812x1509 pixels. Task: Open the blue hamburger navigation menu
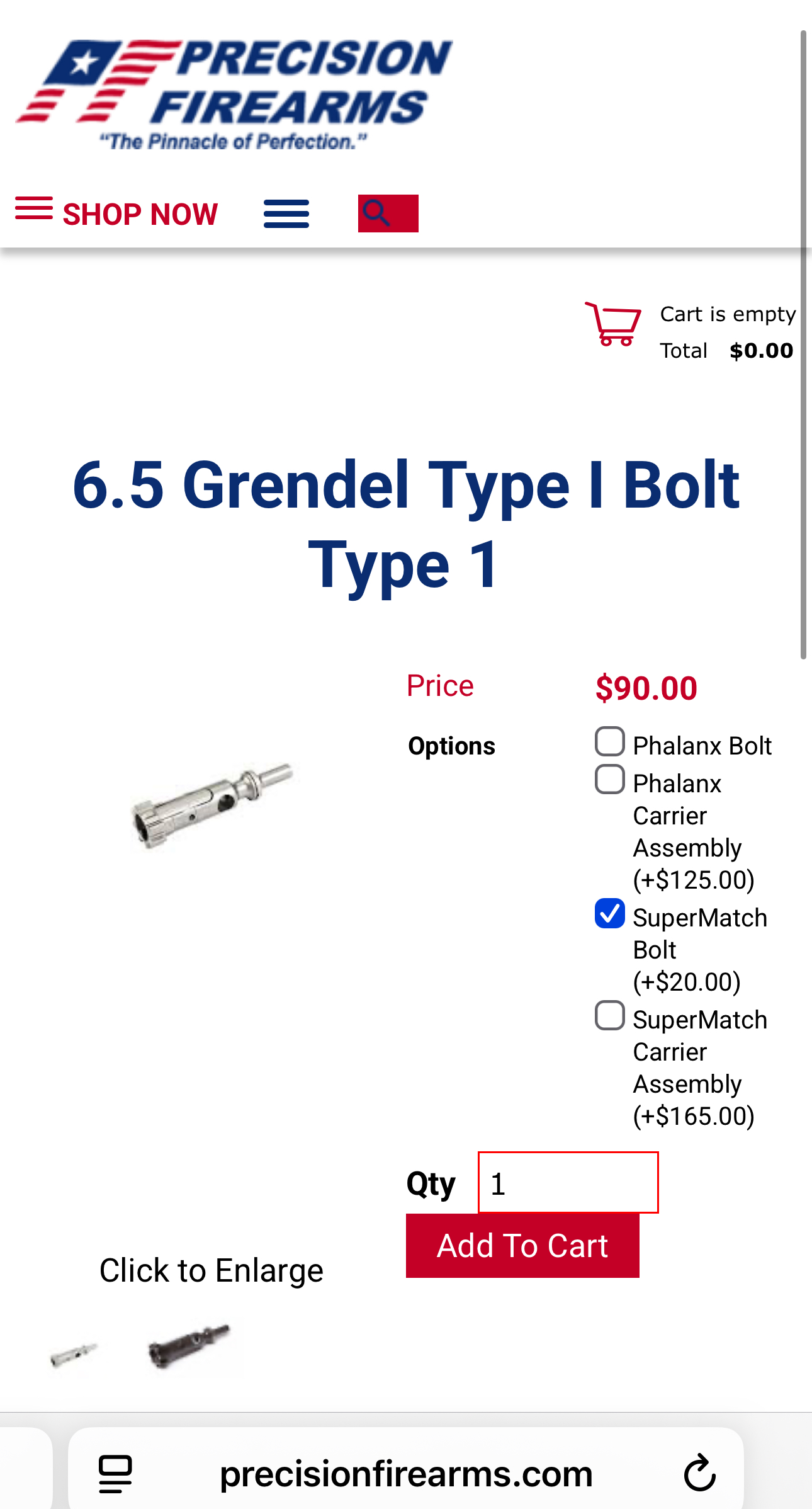(286, 214)
